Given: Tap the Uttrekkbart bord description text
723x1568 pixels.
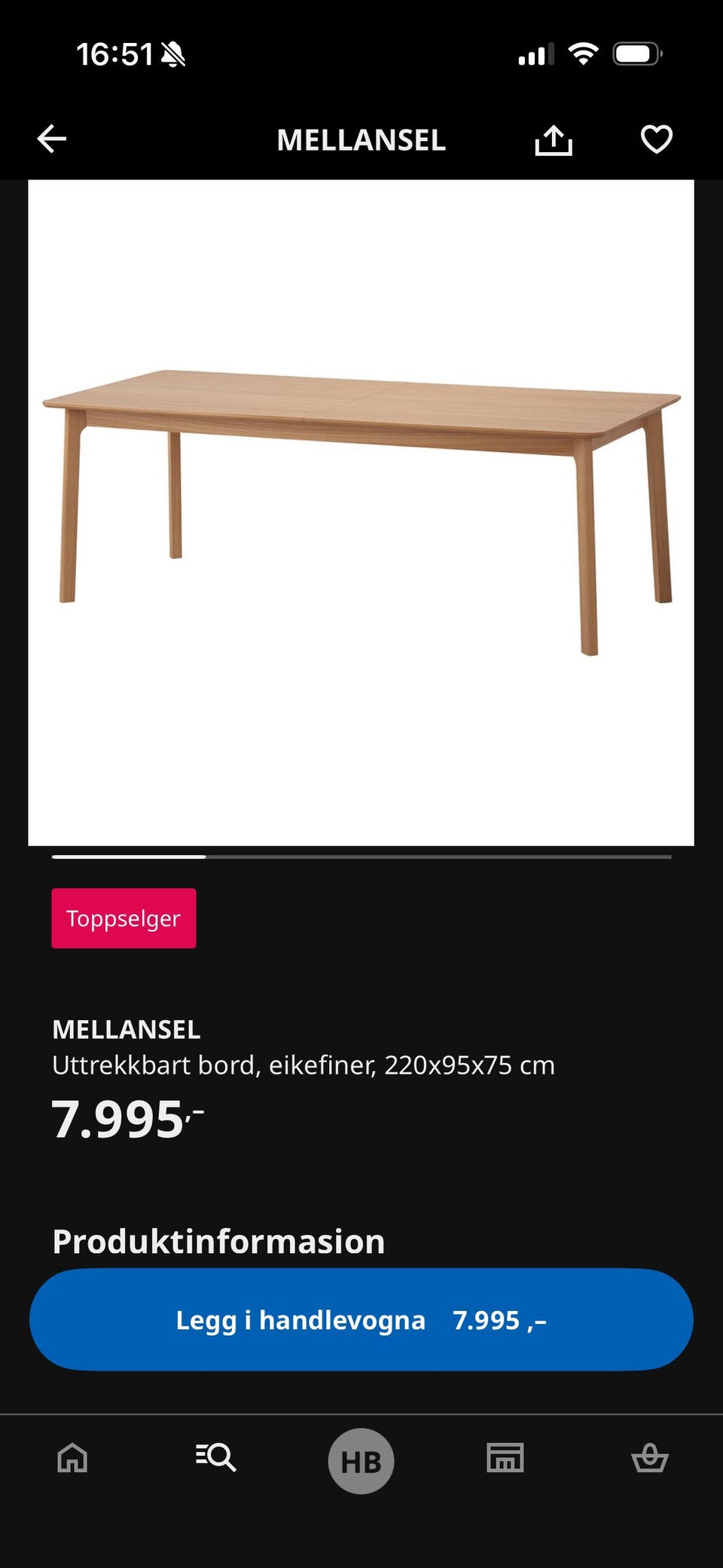Looking at the screenshot, I should coord(304,1065).
